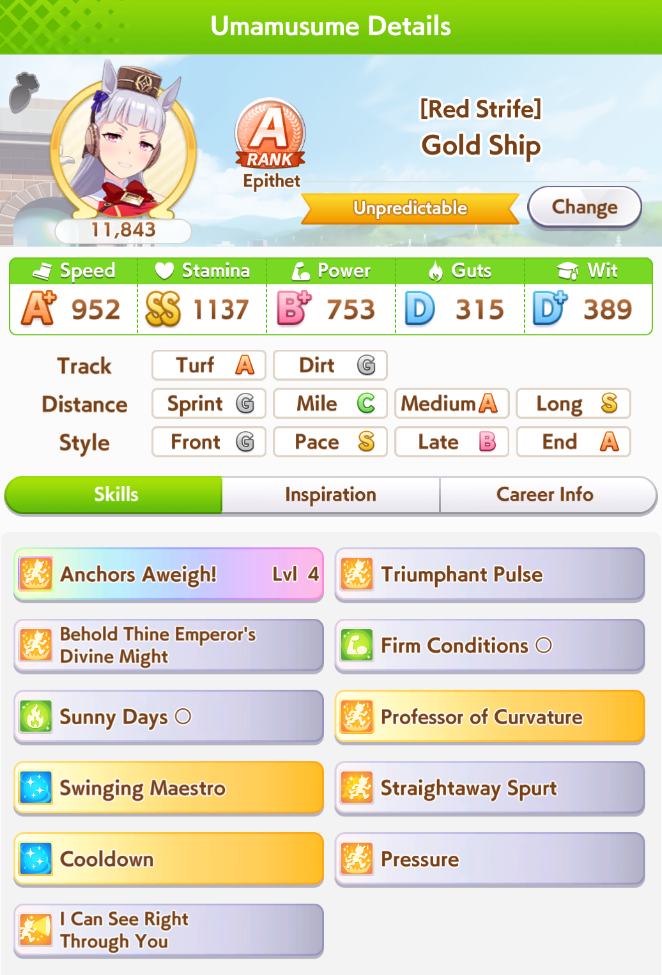Show the Straightaway Spurt skill details

(489, 788)
